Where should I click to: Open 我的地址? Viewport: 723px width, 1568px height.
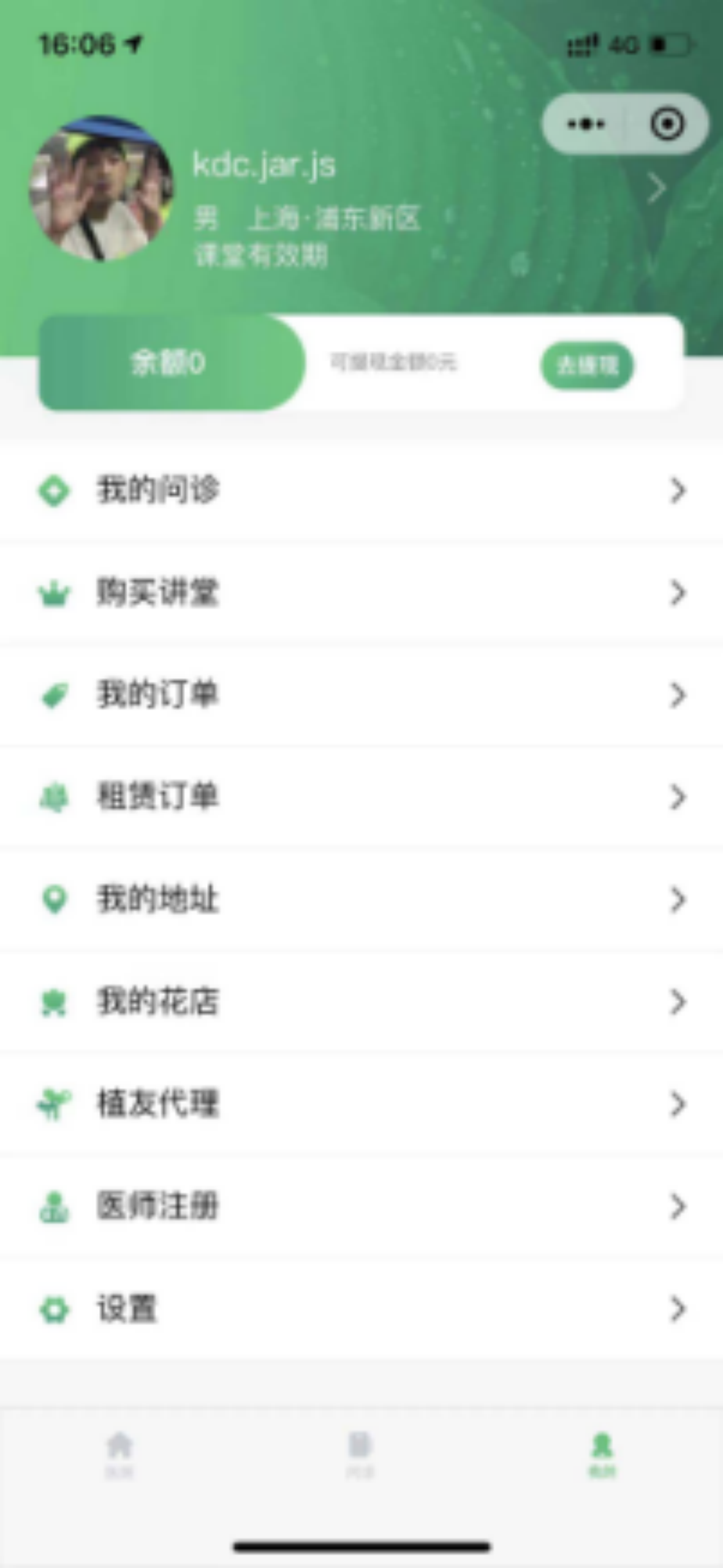point(362,899)
